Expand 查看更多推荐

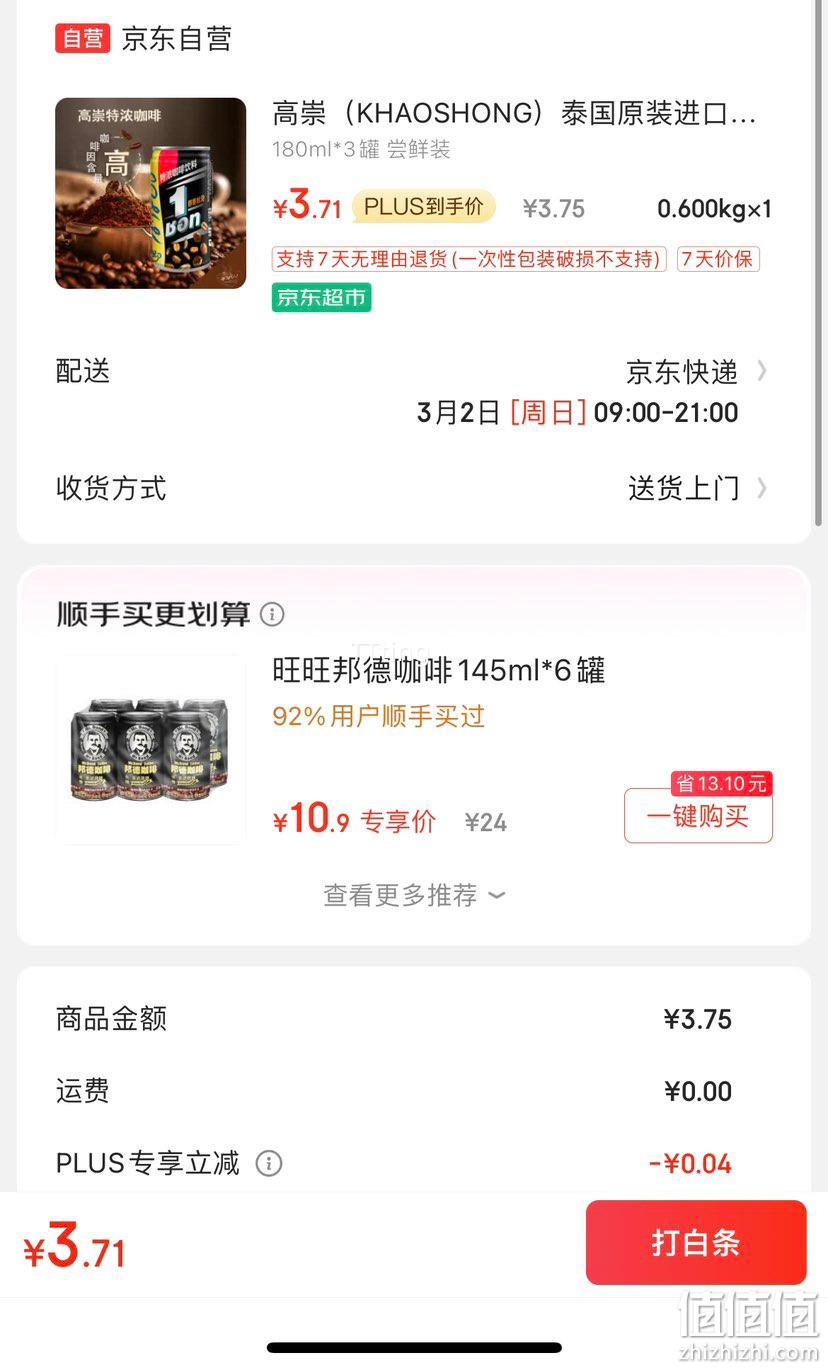point(414,895)
